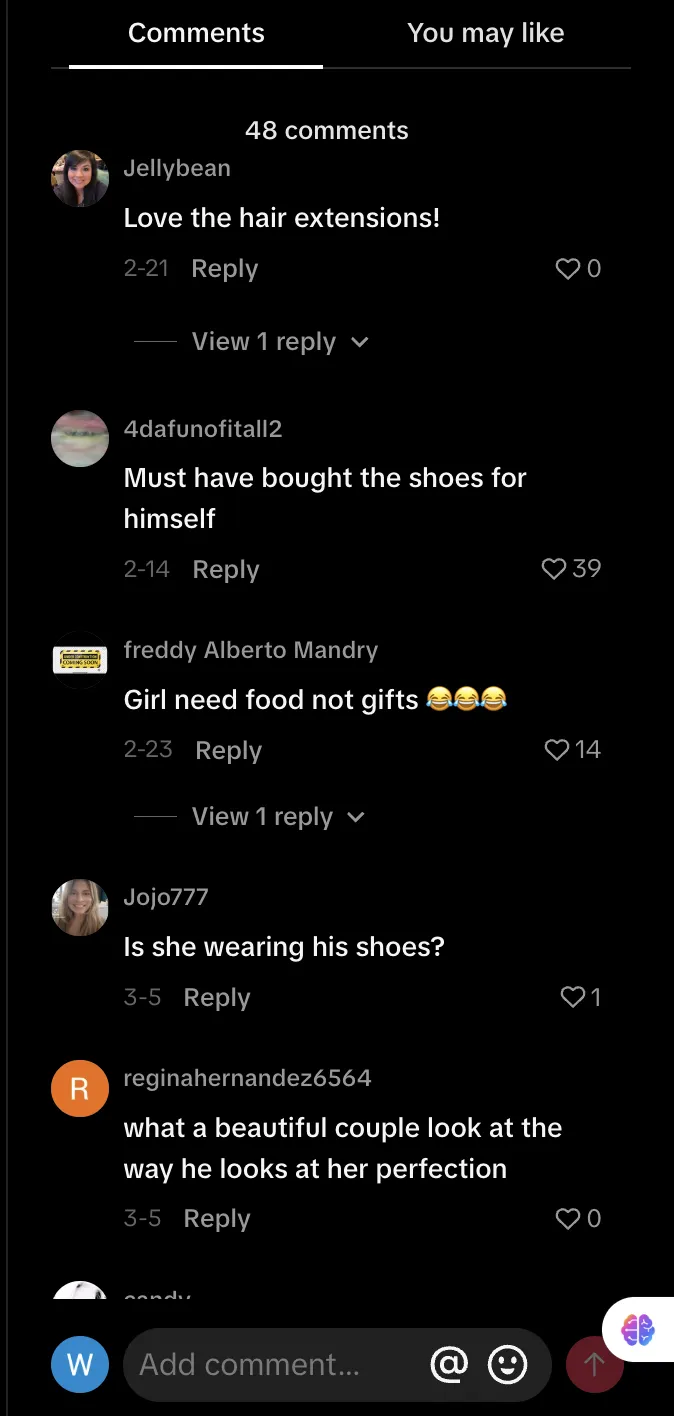This screenshot has width=674, height=1416.
Task: Reply to freddy Alberto Mandry's comment
Action: pyautogui.click(x=228, y=751)
